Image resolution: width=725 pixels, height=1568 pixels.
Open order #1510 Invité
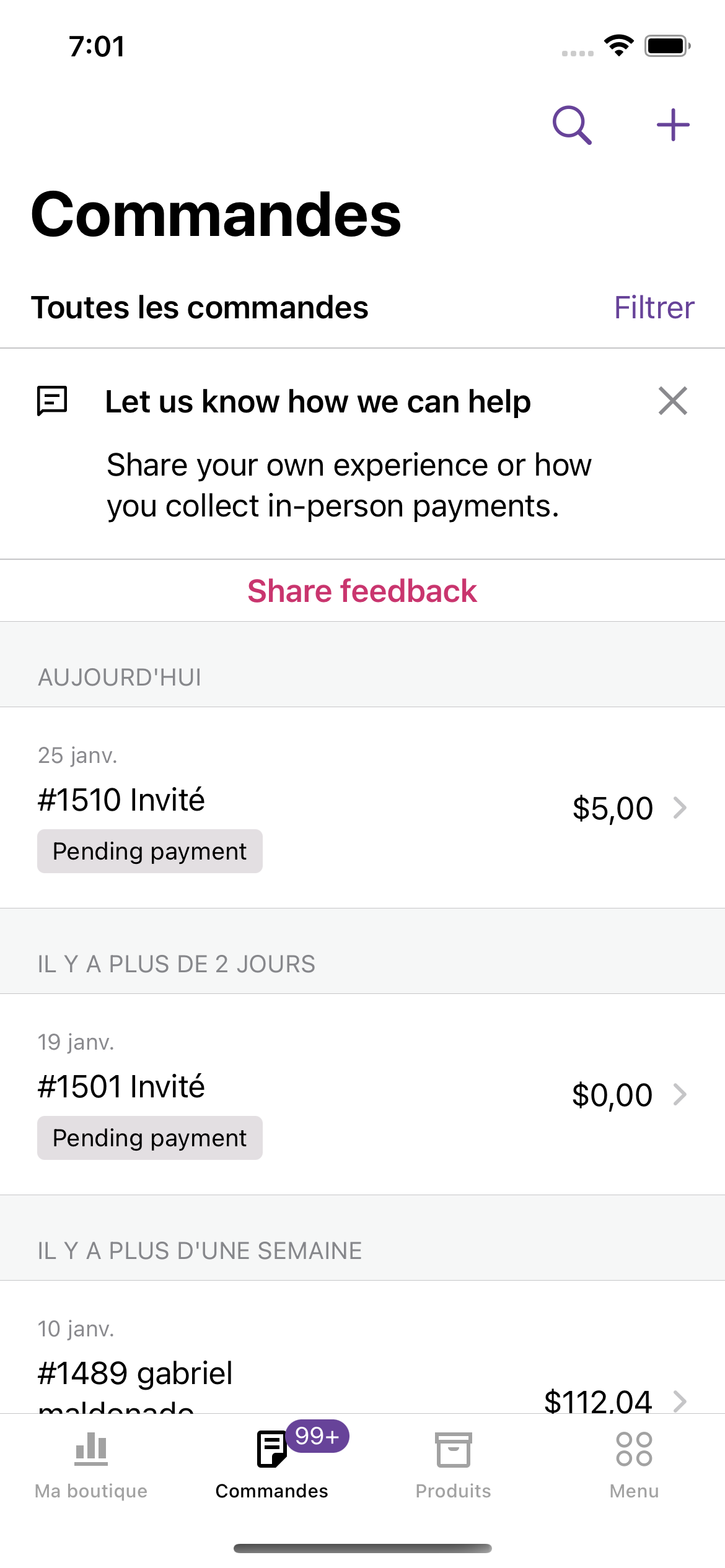pyautogui.click(x=362, y=808)
